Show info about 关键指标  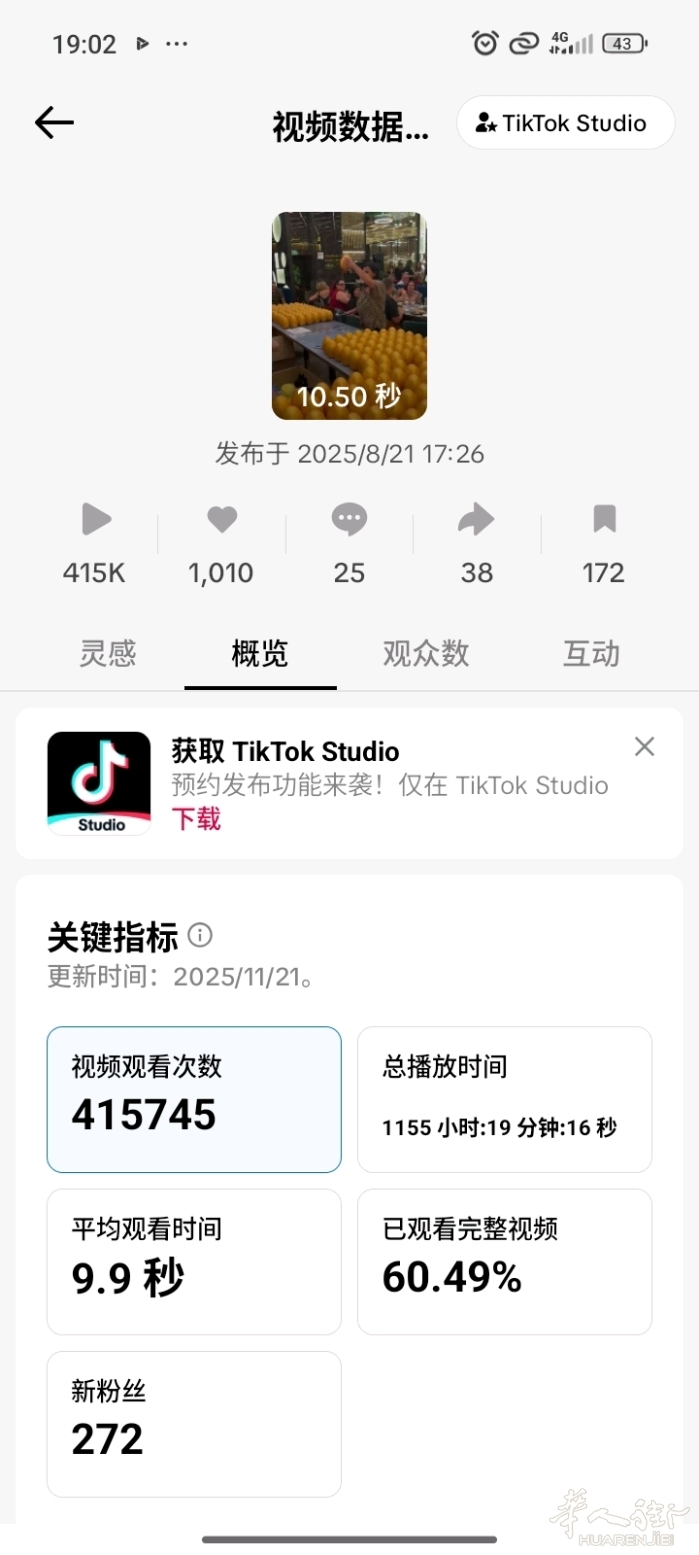[x=200, y=936]
